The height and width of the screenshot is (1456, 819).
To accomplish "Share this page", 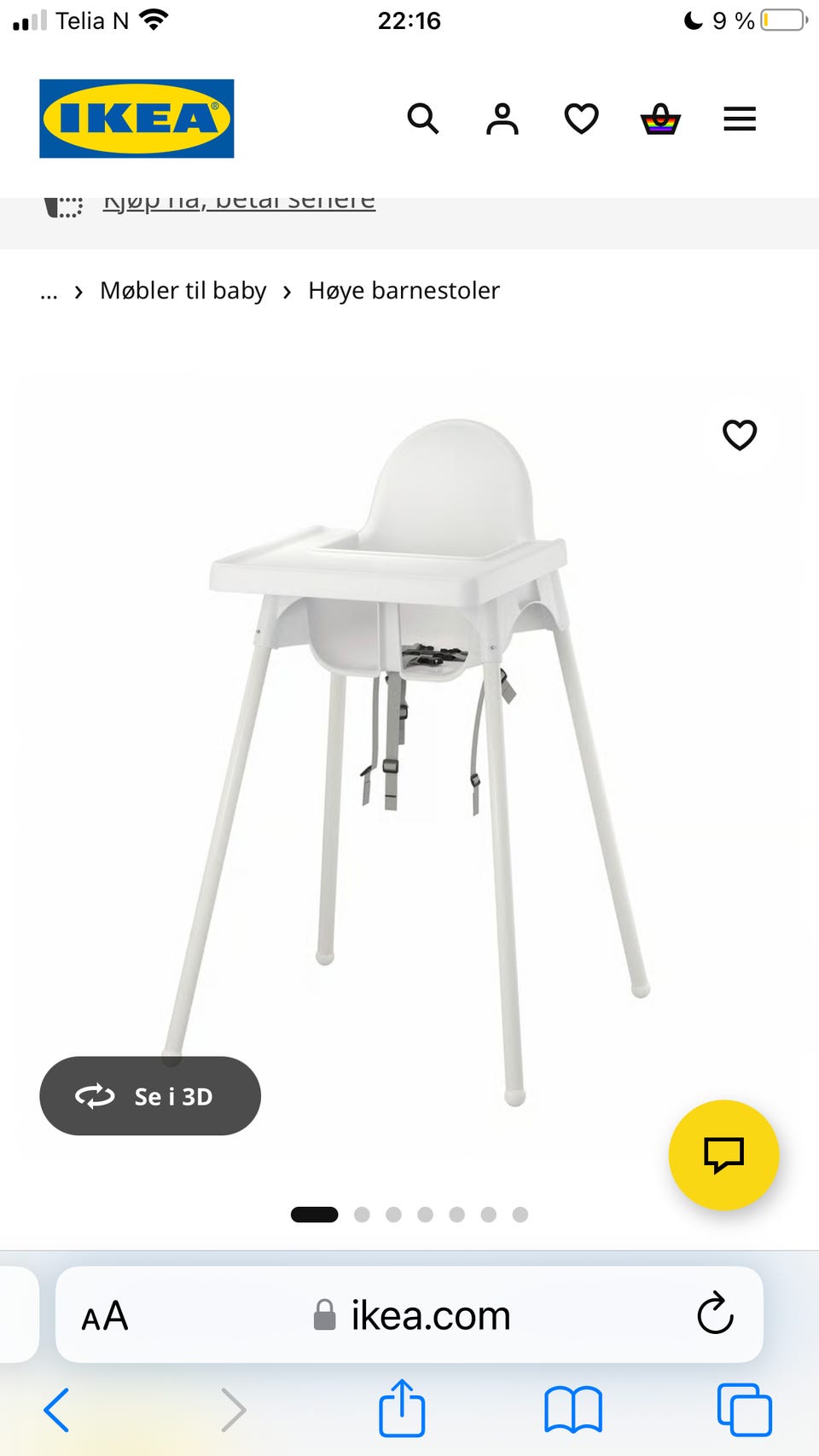I will (402, 1407).
